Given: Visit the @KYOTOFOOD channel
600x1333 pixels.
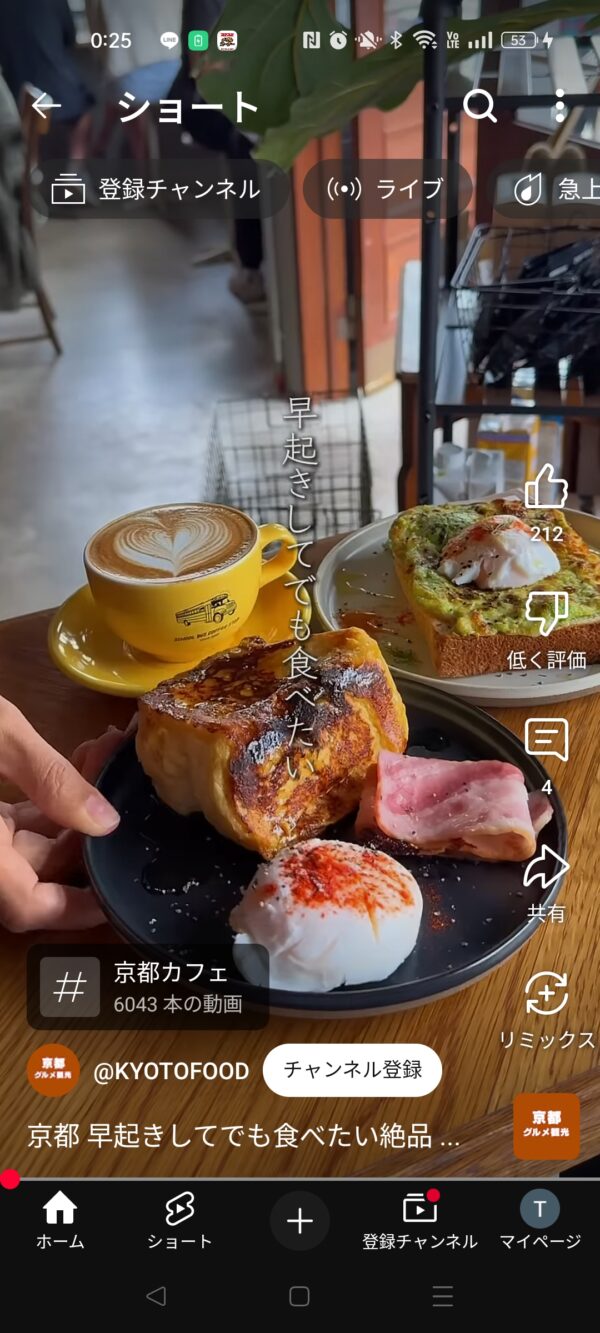Looking at the screenshot, I should (170, 1071).
